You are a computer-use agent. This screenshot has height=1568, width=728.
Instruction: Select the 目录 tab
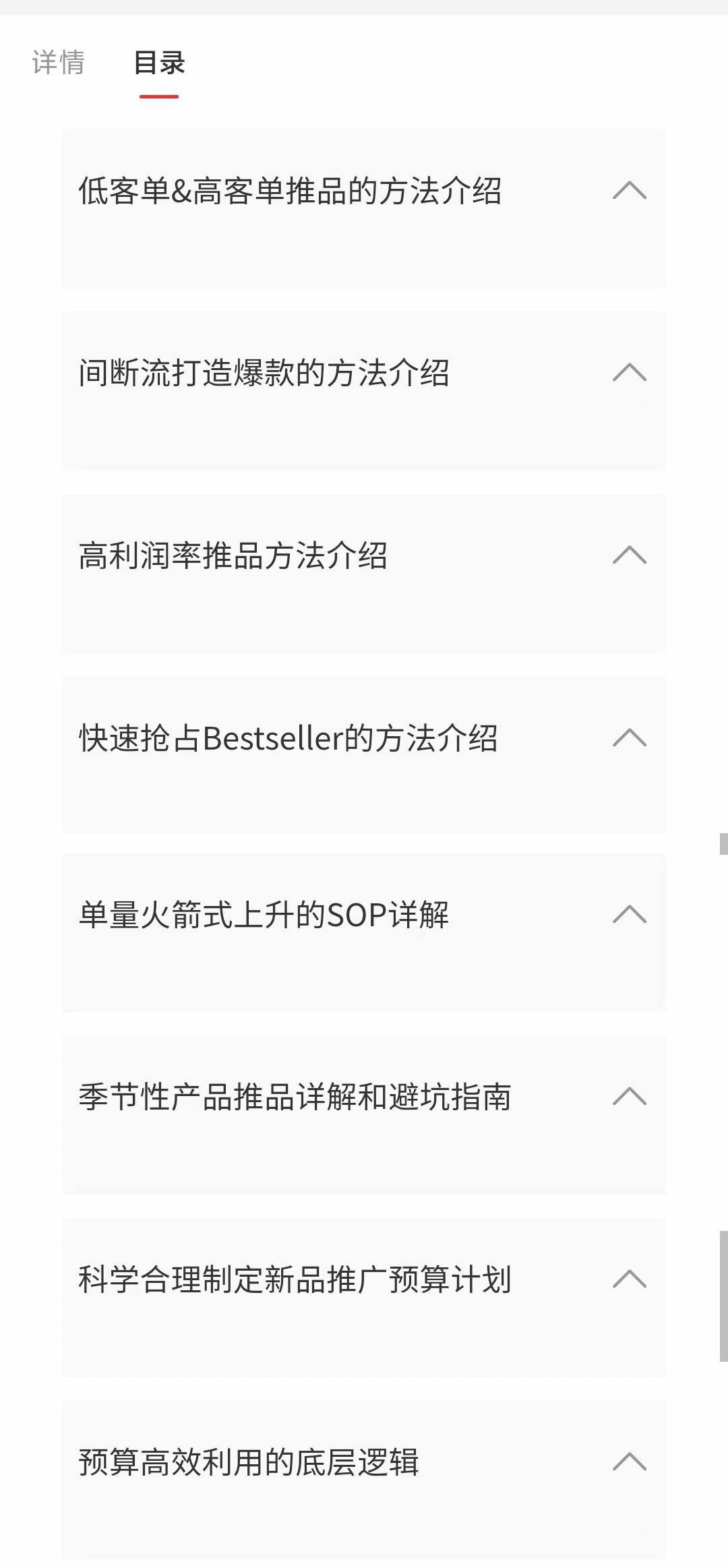pyautogui.click(x=159, y=63)
